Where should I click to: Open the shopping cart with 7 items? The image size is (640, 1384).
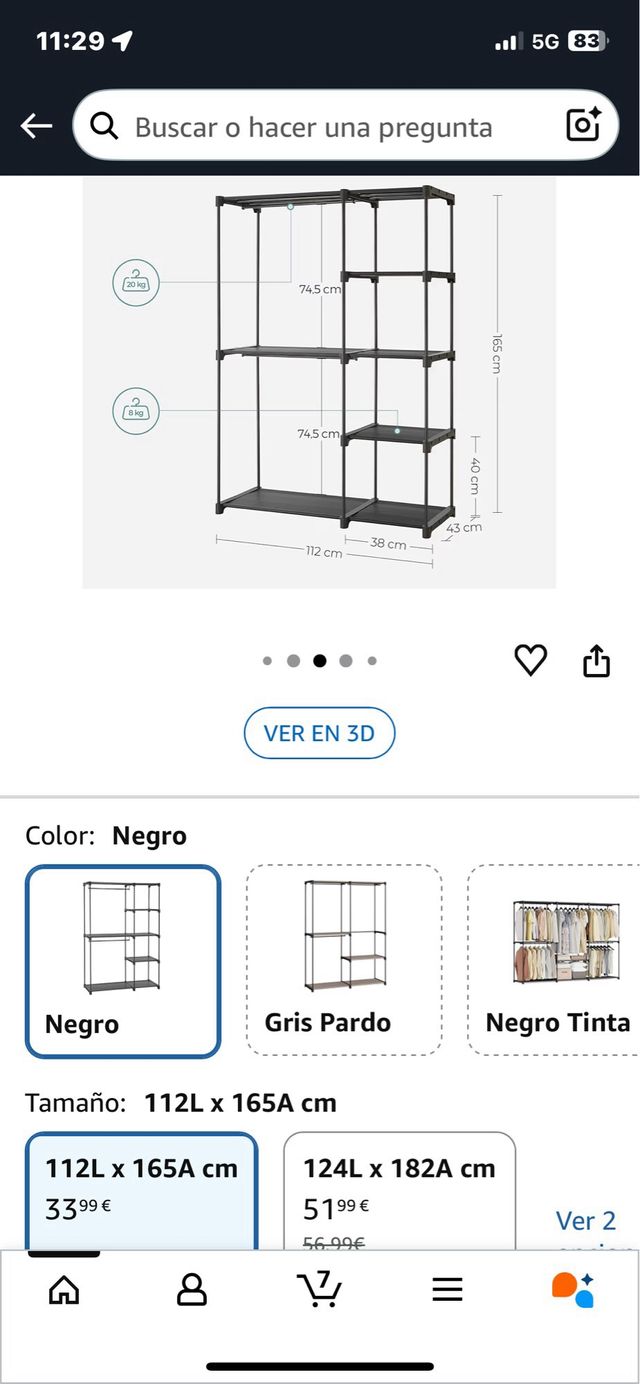coord(320,1289)
